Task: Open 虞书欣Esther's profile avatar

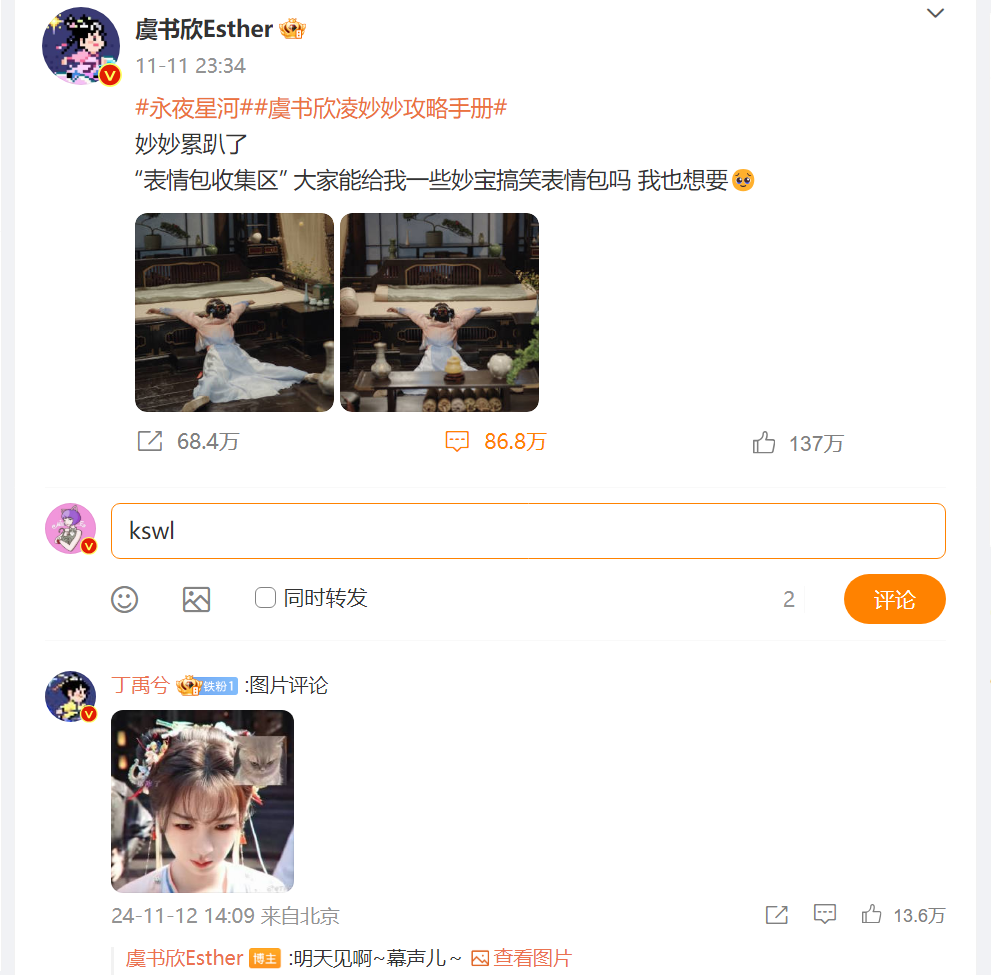Action: [81, 46]
